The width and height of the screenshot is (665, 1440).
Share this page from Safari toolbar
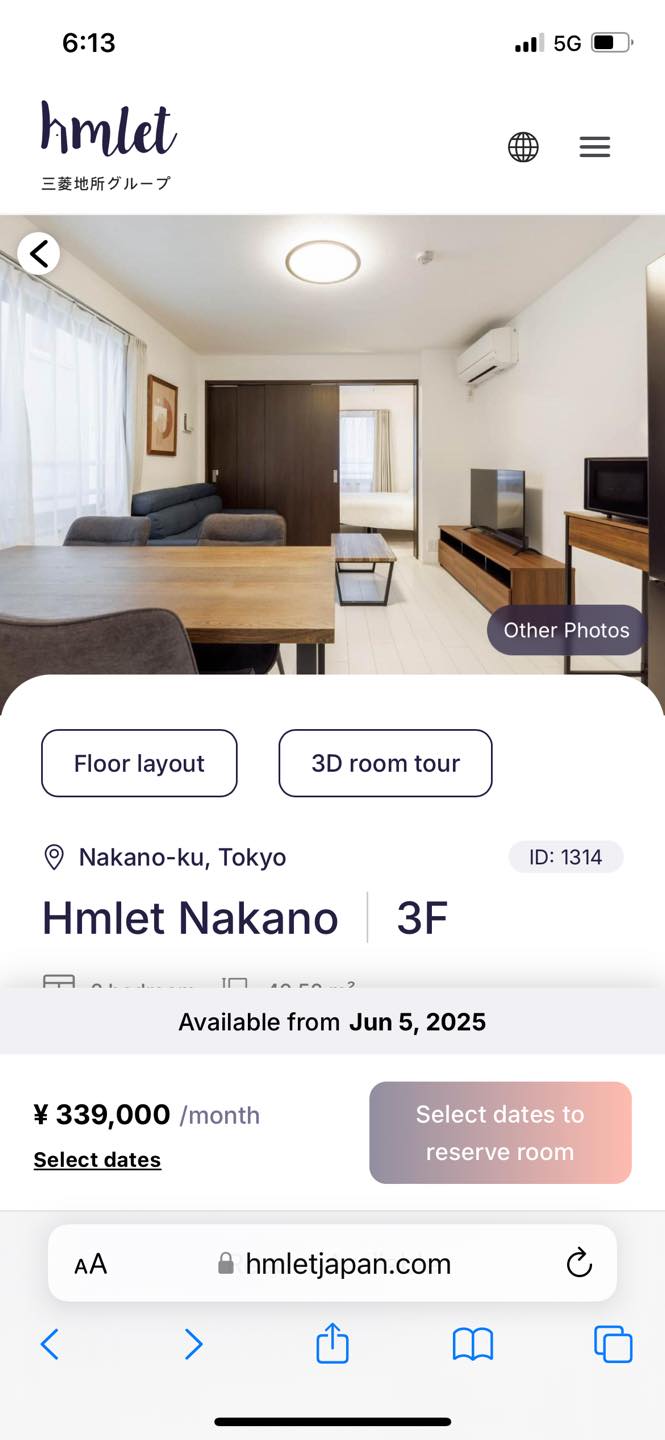pos(332,1344)
